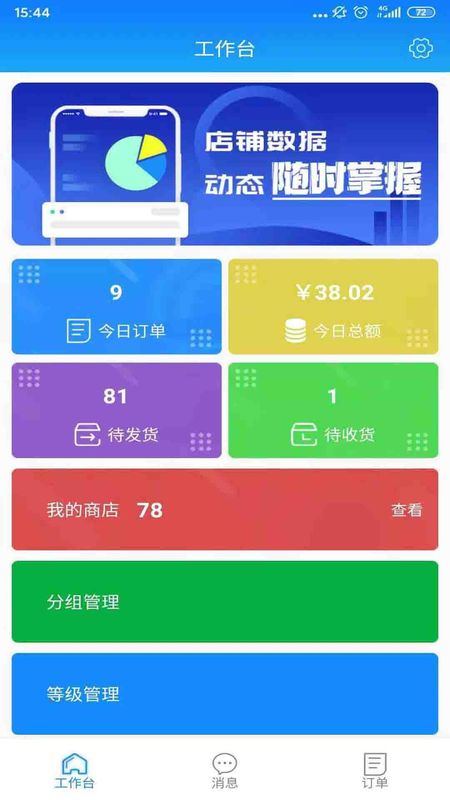Image resolution: width=450 pixels, height=800 pixels.
Task: Tap 查看 on 我的商店
Action: pyautogui.click(x=407, y=510)
